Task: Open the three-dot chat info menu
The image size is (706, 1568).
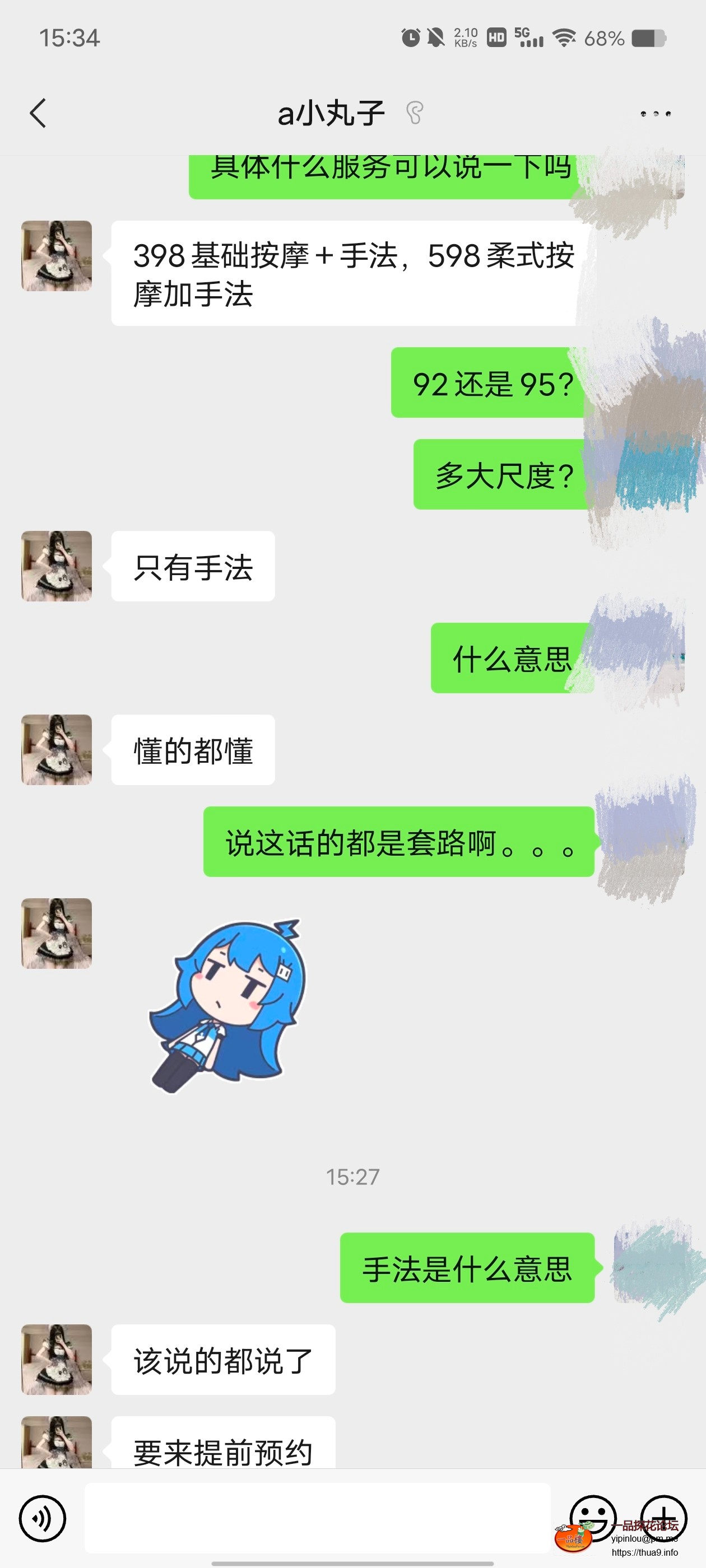Action: pyautogui.click(x=656, y=114)
